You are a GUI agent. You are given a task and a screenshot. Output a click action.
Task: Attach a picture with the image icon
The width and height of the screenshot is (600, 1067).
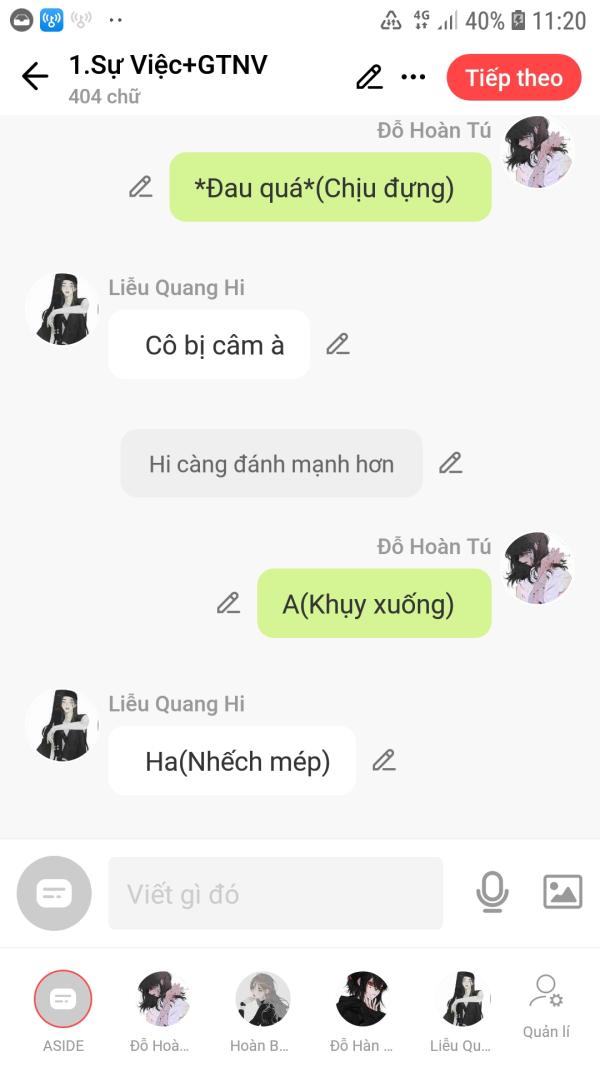(x=563, y=892)
